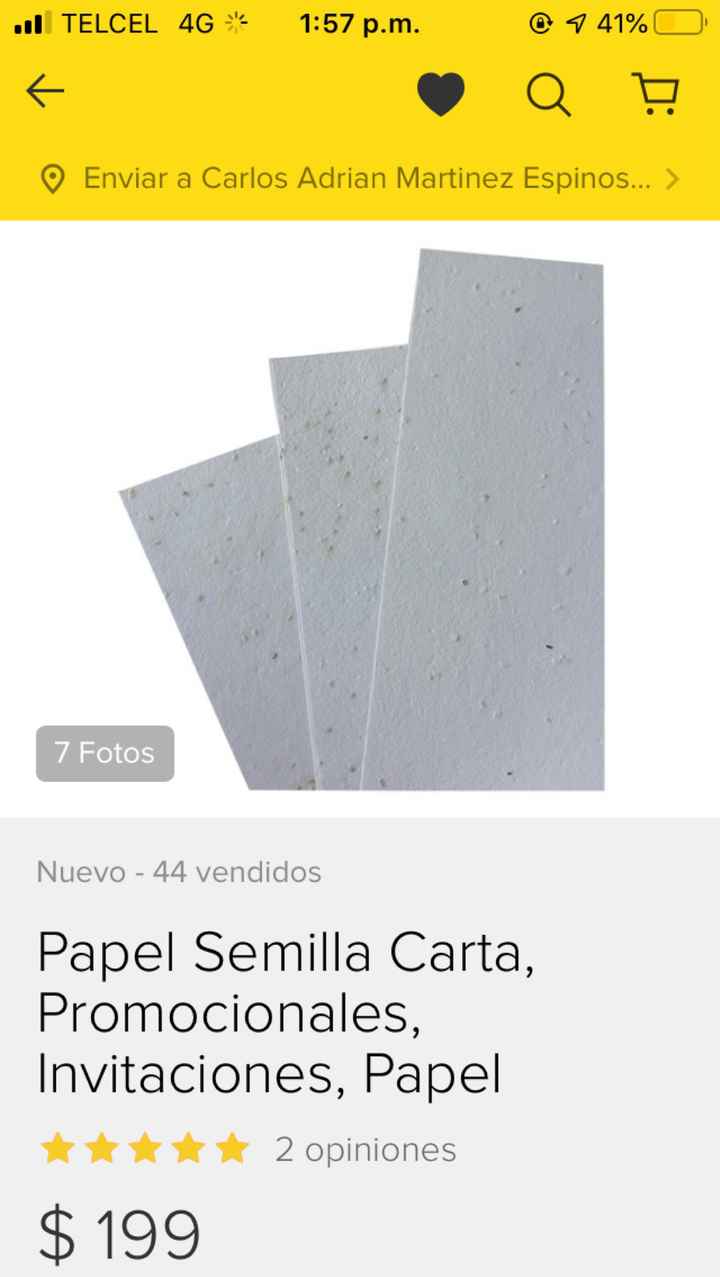The height and width of the screenshot is (1277, 720).
Task: Tap the back arrow to return
Action: (40, 92)
